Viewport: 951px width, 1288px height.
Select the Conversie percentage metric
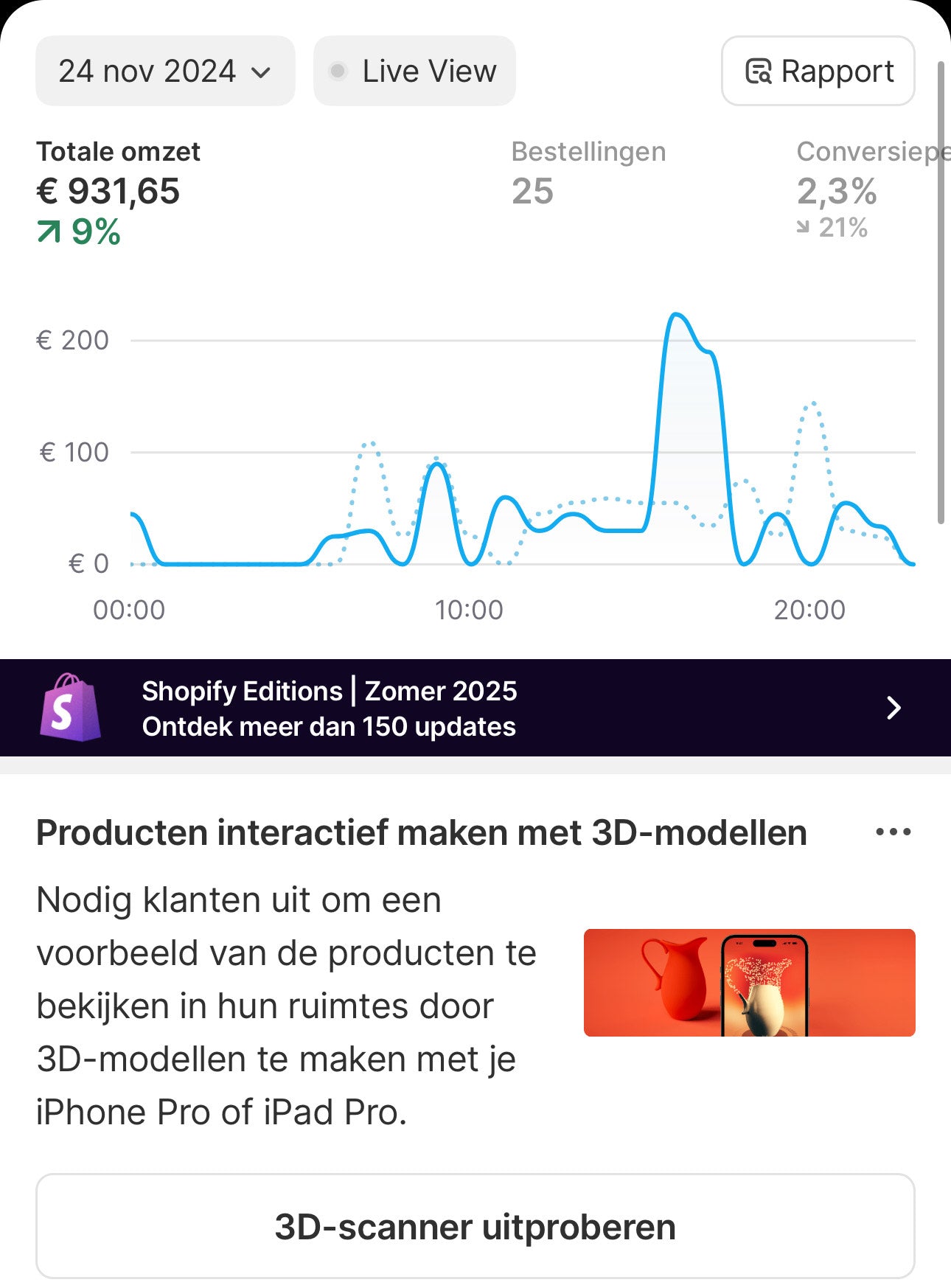(x=870, y=189)
